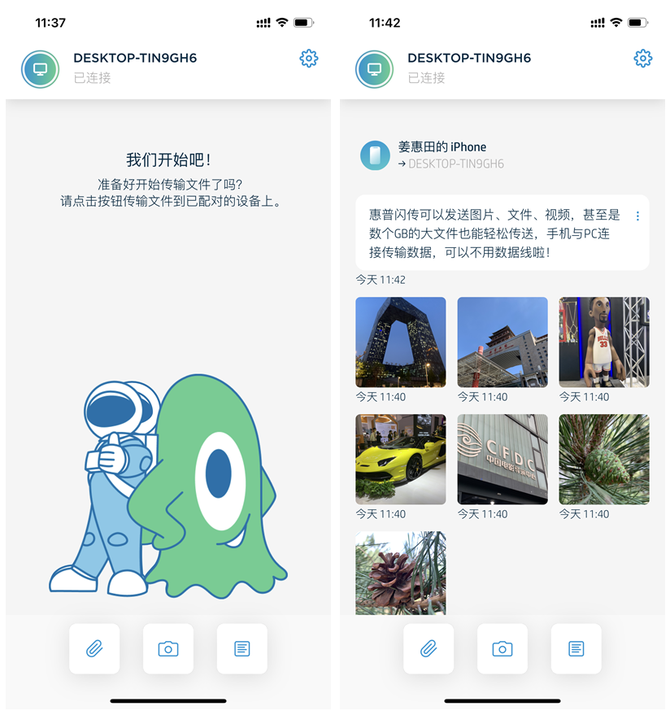Open settings gear on the "我们开始吧" welcome screen
The height and width of the screenshot is (715, 670).
(309, 58)
